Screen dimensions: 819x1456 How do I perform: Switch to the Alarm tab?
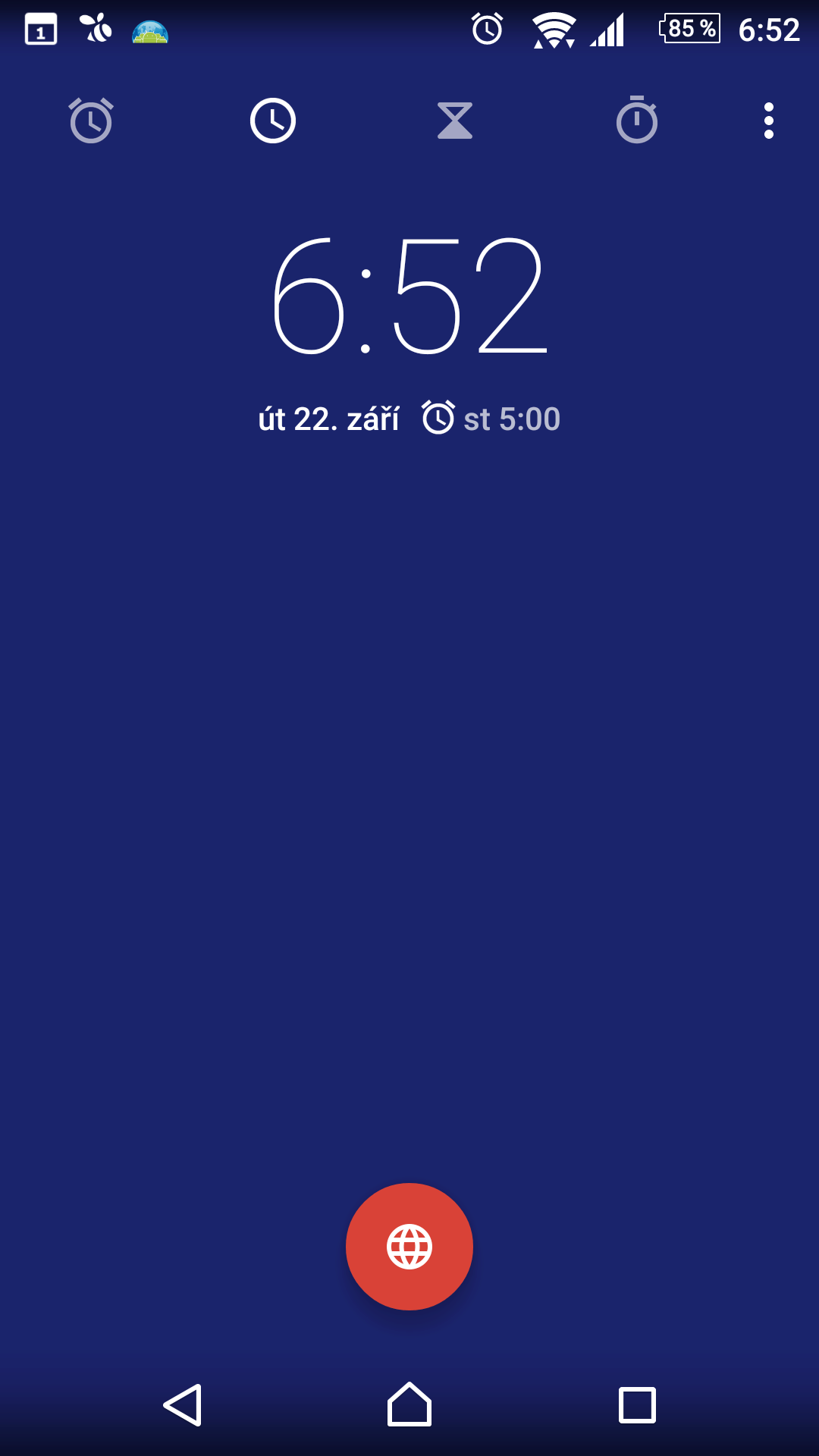[91, 121]
